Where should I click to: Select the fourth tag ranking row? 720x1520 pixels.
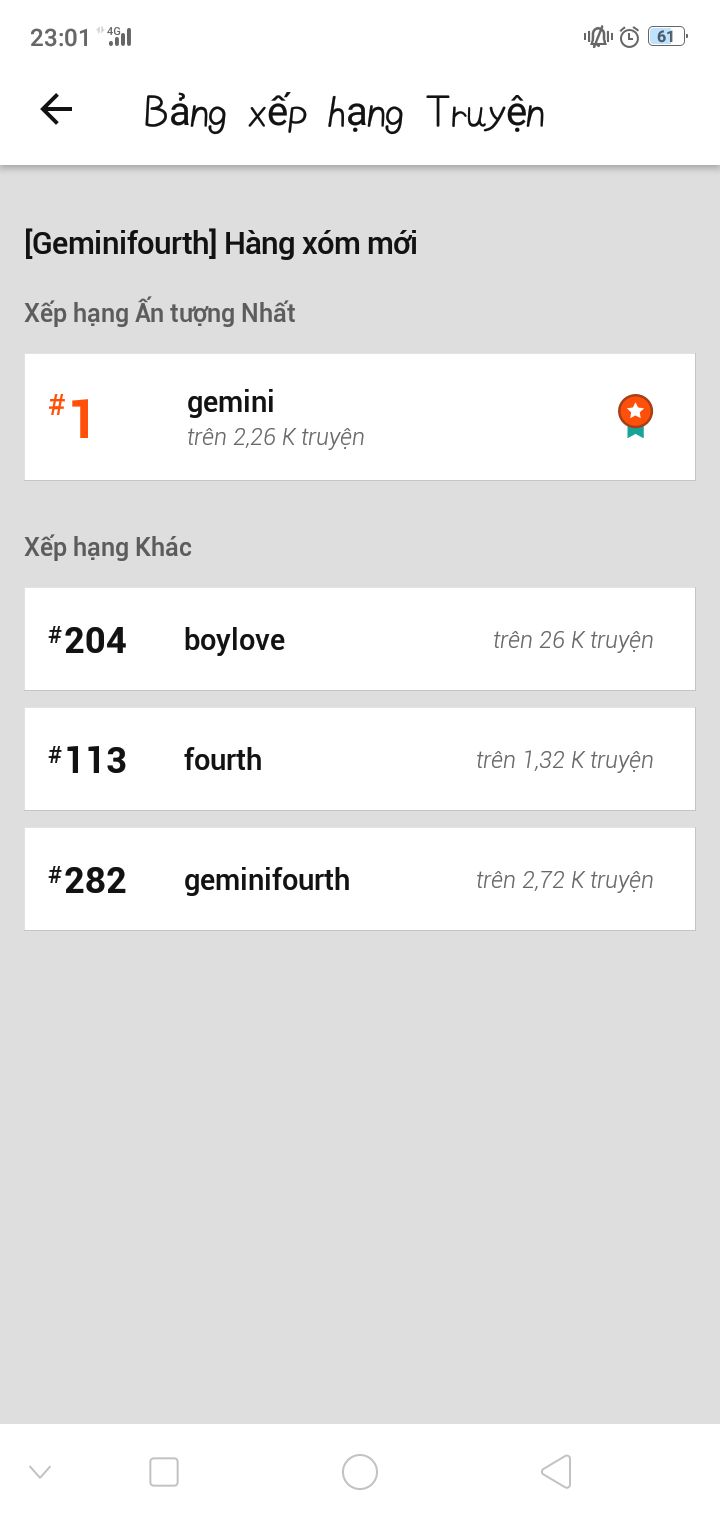pos(360,759)
